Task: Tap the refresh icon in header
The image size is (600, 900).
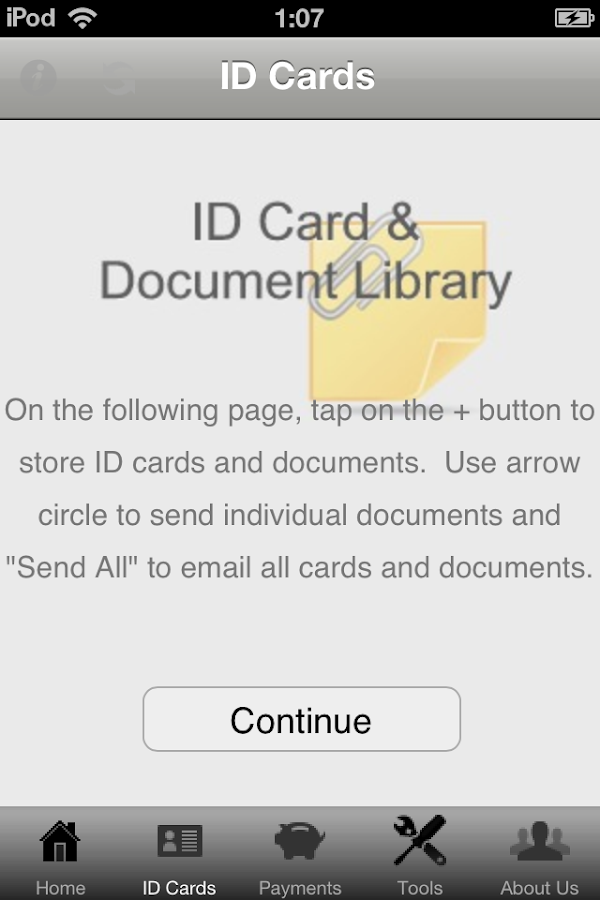Action: pyautogui.click(x=120, y=78)
